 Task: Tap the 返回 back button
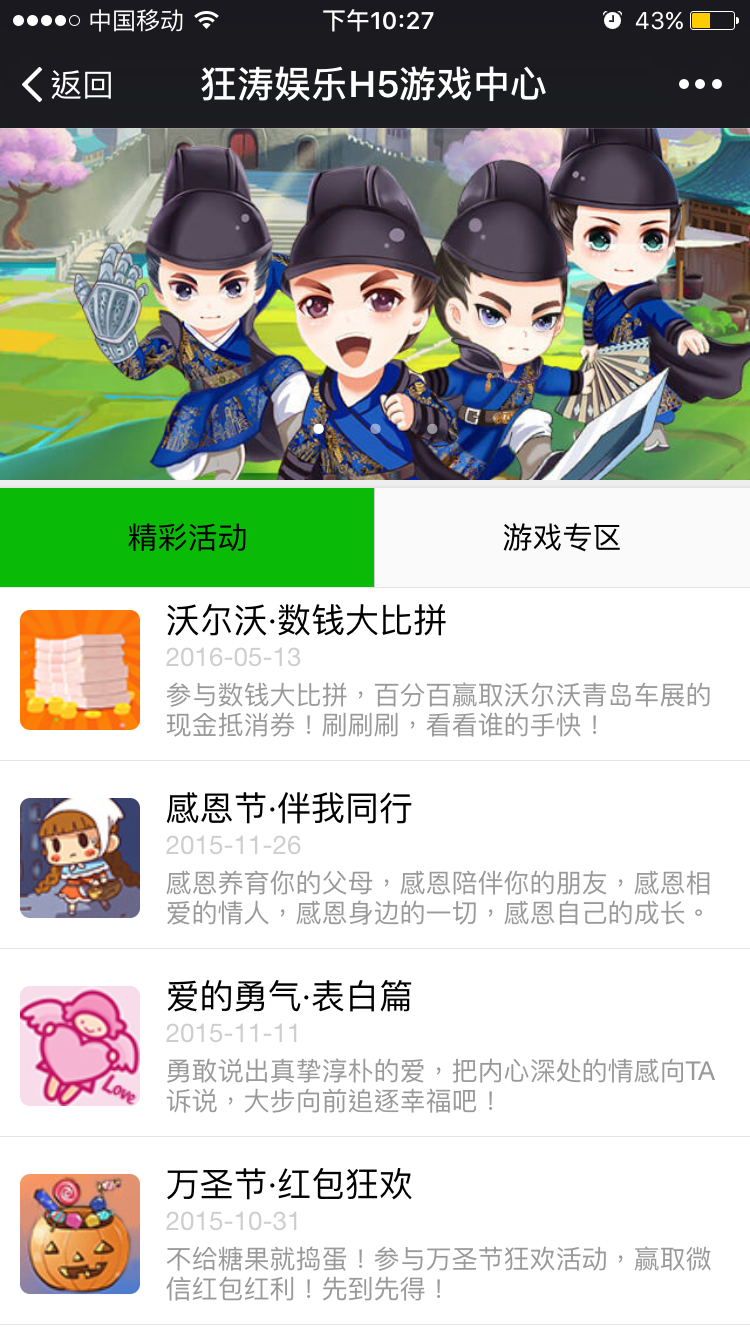pyautogui.click(x=67, y=85)
